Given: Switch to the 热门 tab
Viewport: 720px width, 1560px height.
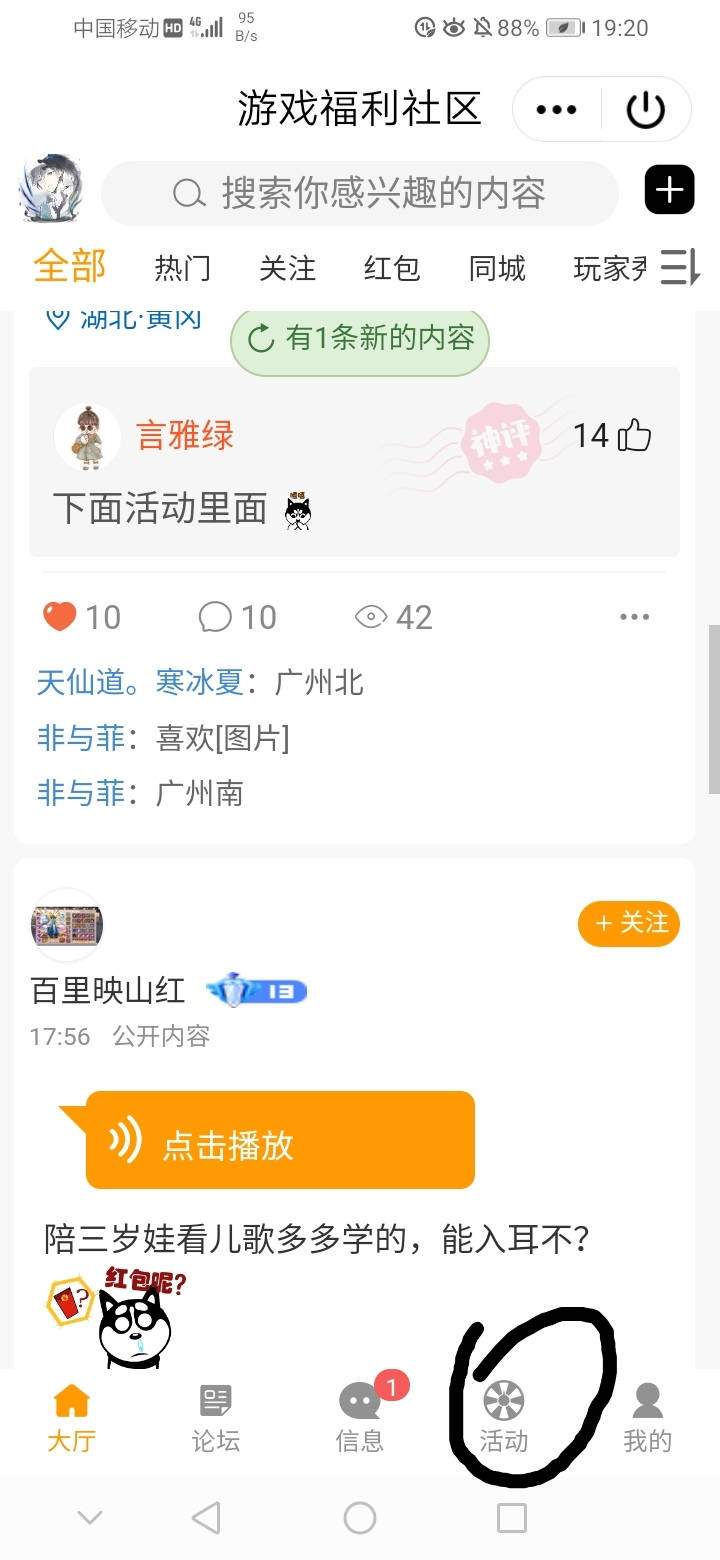Looking at the screenshot, I should tap(182, 268).
